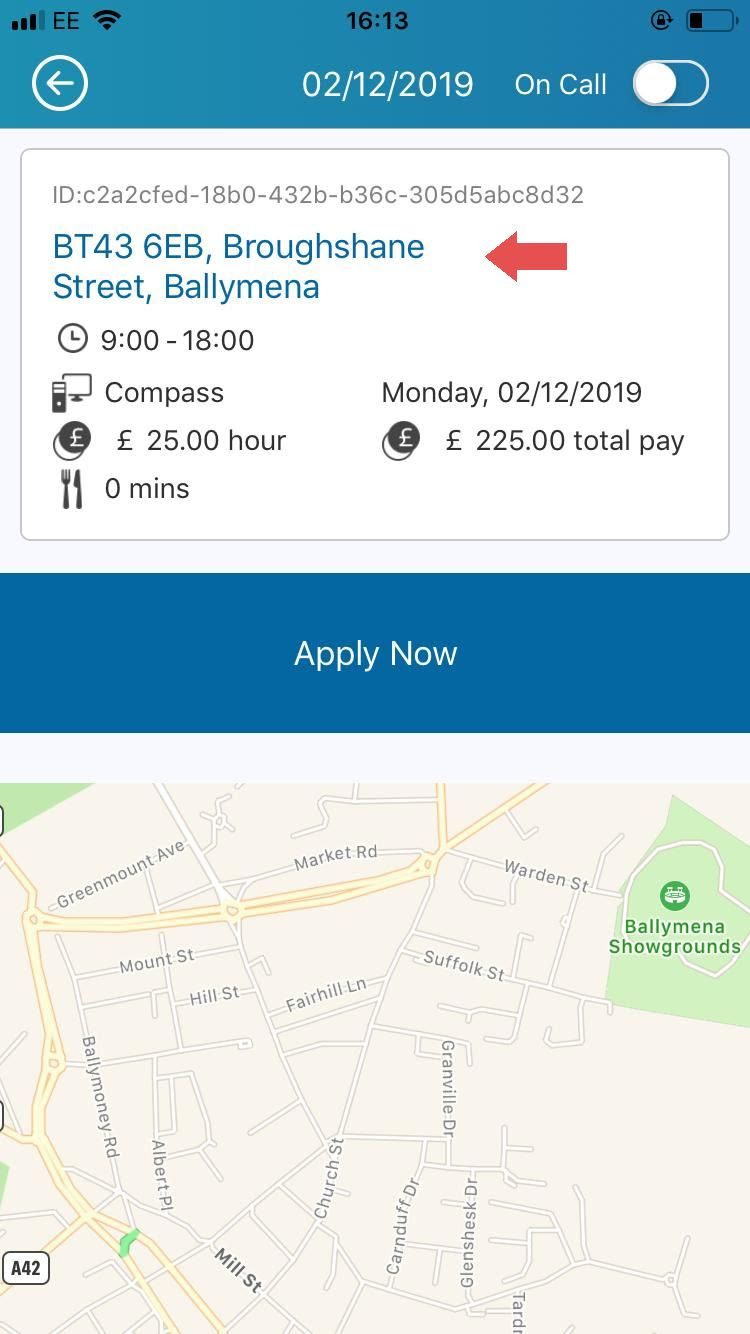Open the BT43 6EB Broughshane Street address link
The height and width of the screenshot is (1334, 750).
pos(238,266)
